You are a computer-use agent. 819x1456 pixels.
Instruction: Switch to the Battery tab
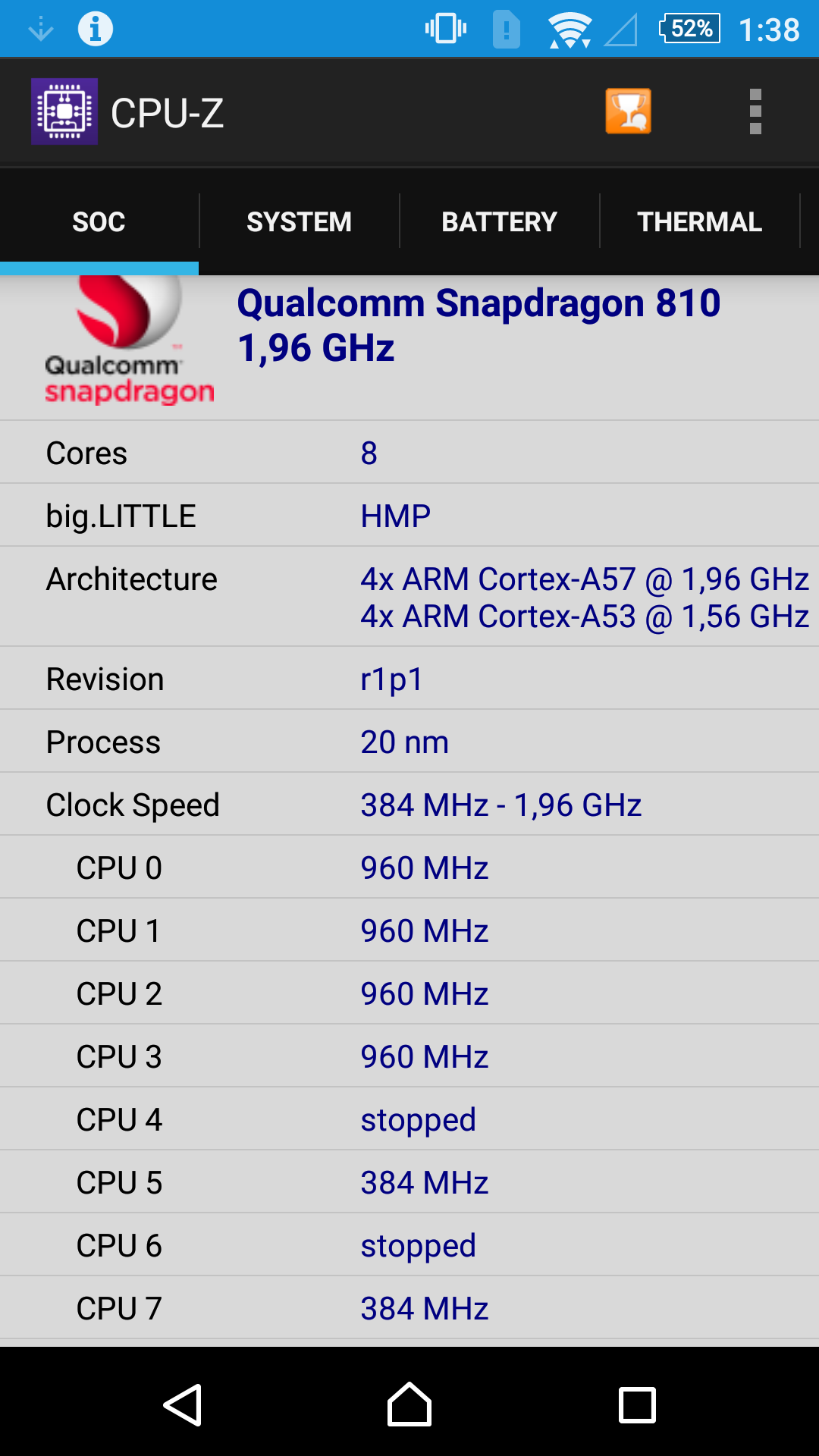click(500, 221)
